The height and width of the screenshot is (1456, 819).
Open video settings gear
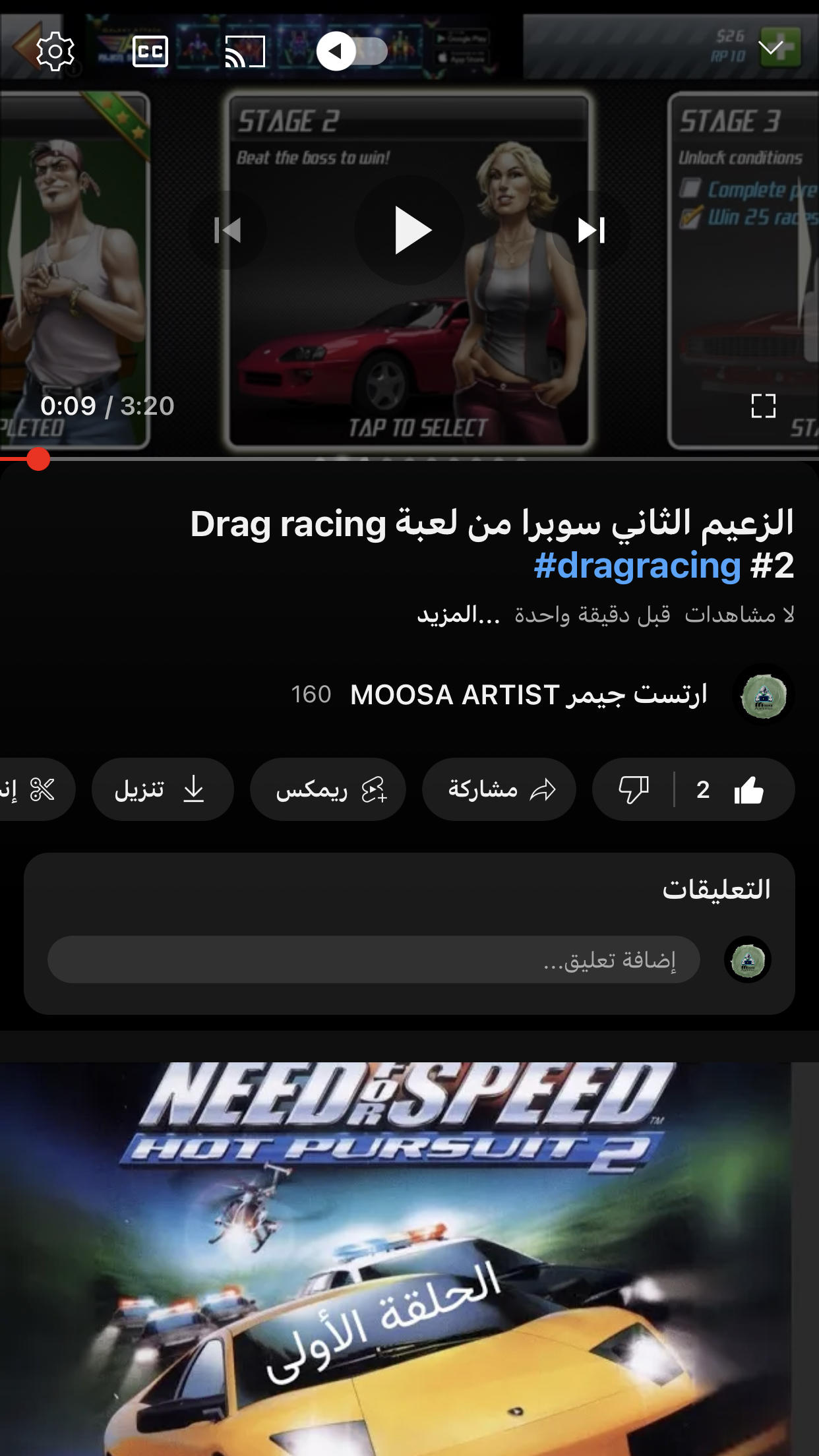point(55,51)
